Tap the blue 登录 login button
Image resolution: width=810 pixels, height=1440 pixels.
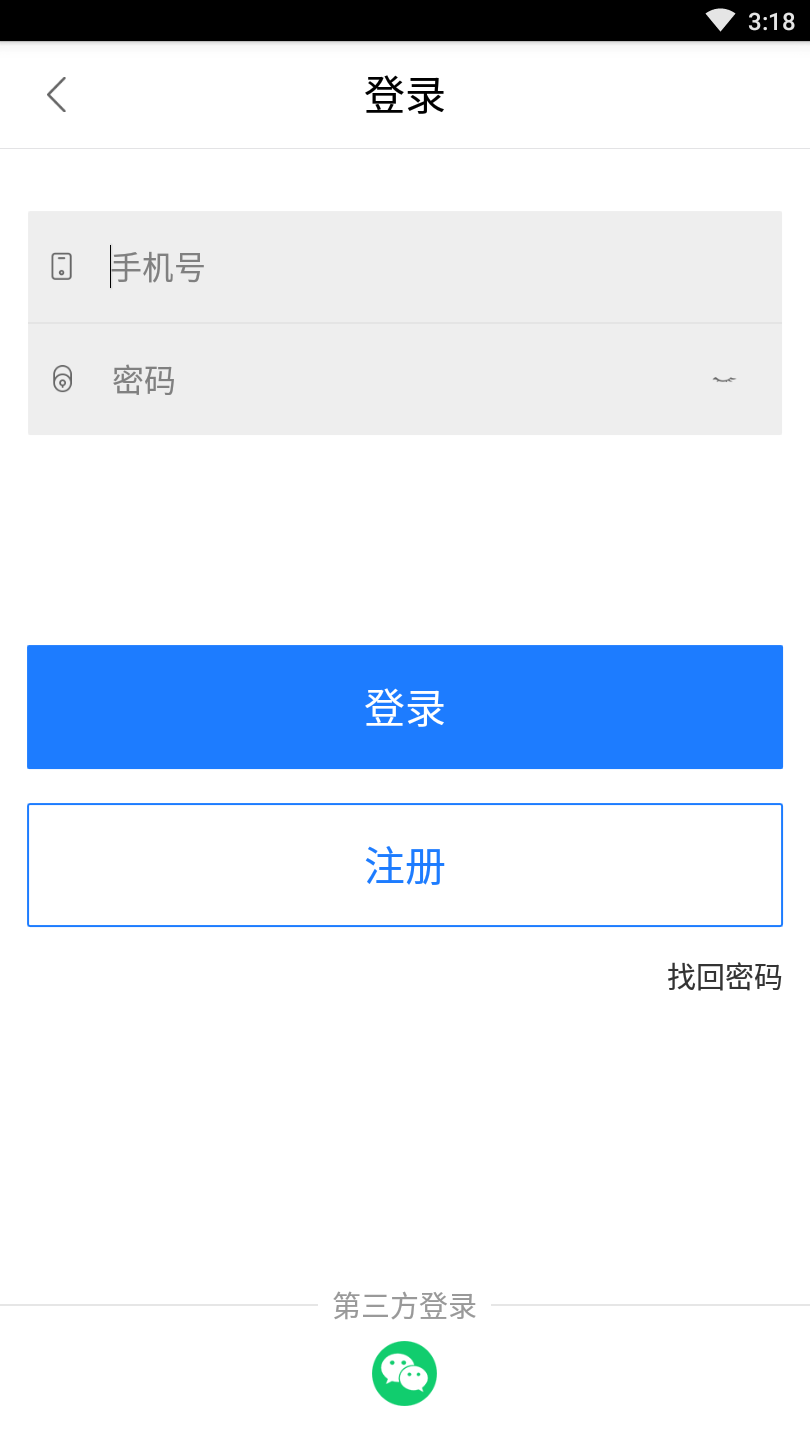405,707
